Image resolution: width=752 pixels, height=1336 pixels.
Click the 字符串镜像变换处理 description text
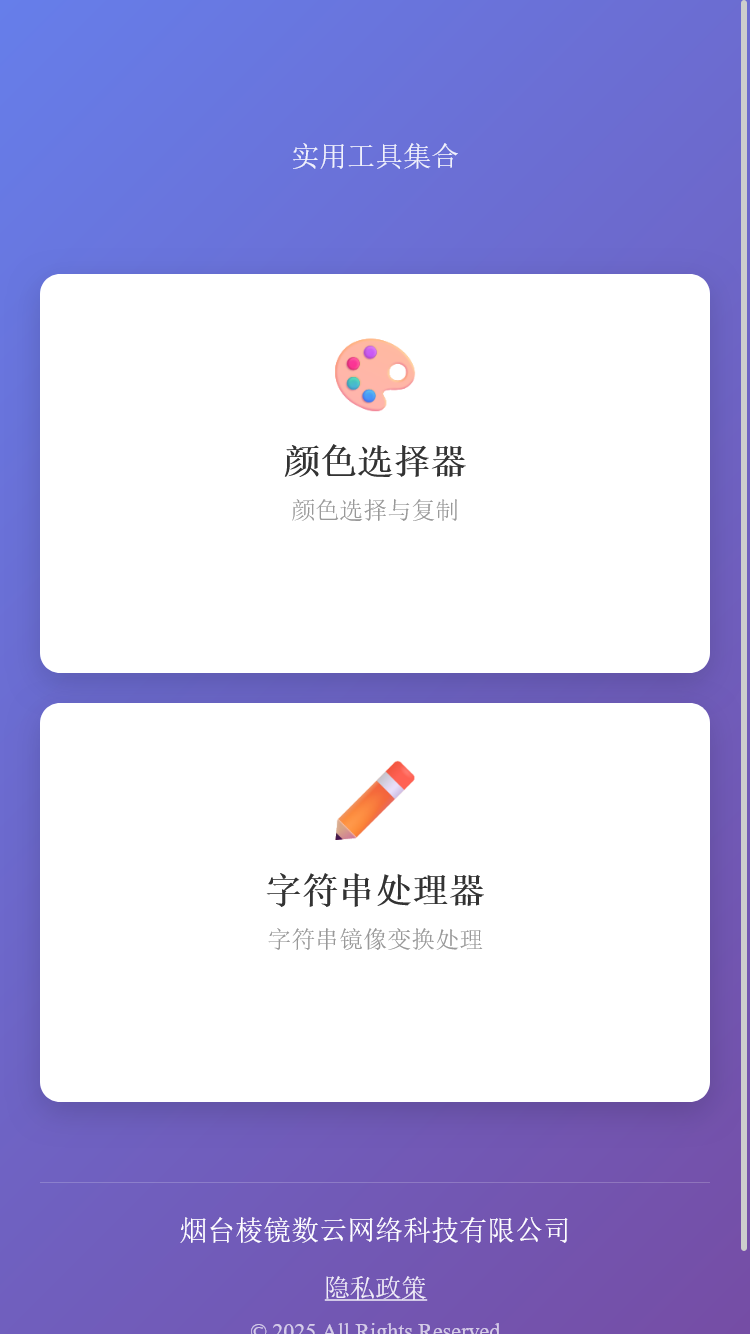coord(374,939)
